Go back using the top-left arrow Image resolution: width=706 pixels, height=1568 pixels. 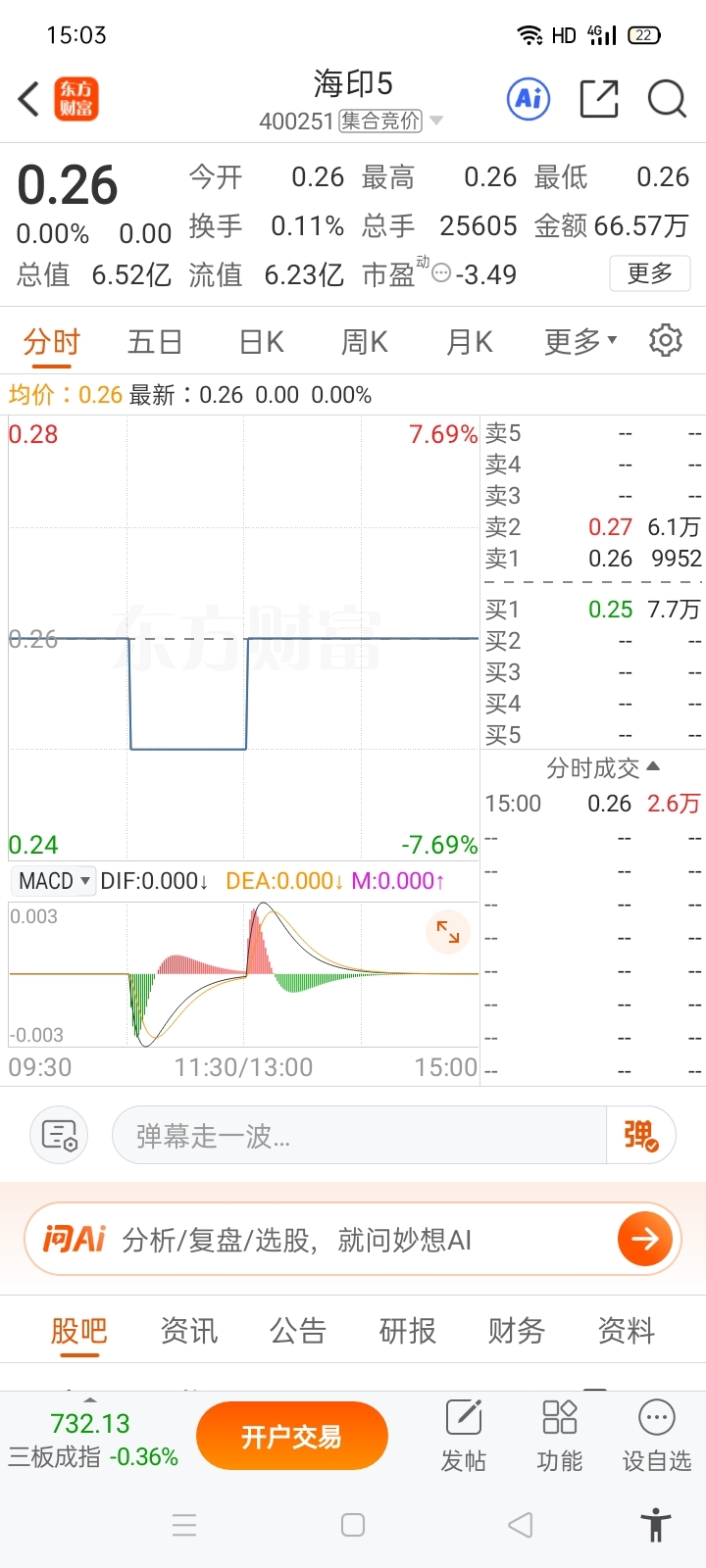(x=29, y=99)
